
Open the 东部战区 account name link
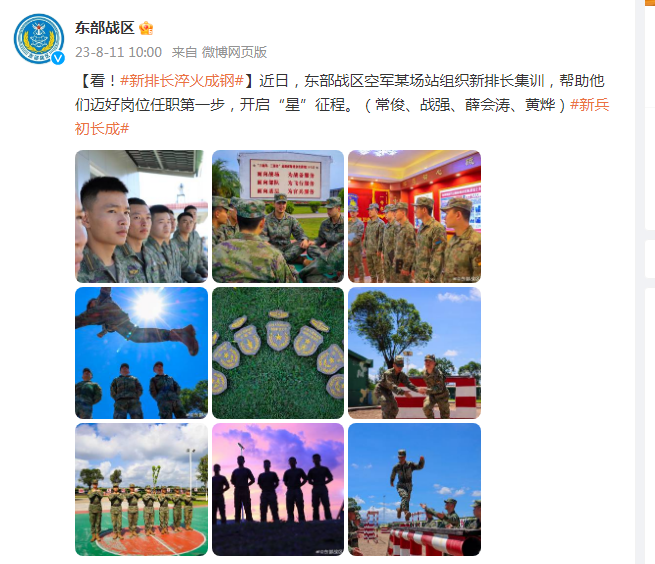104,27
